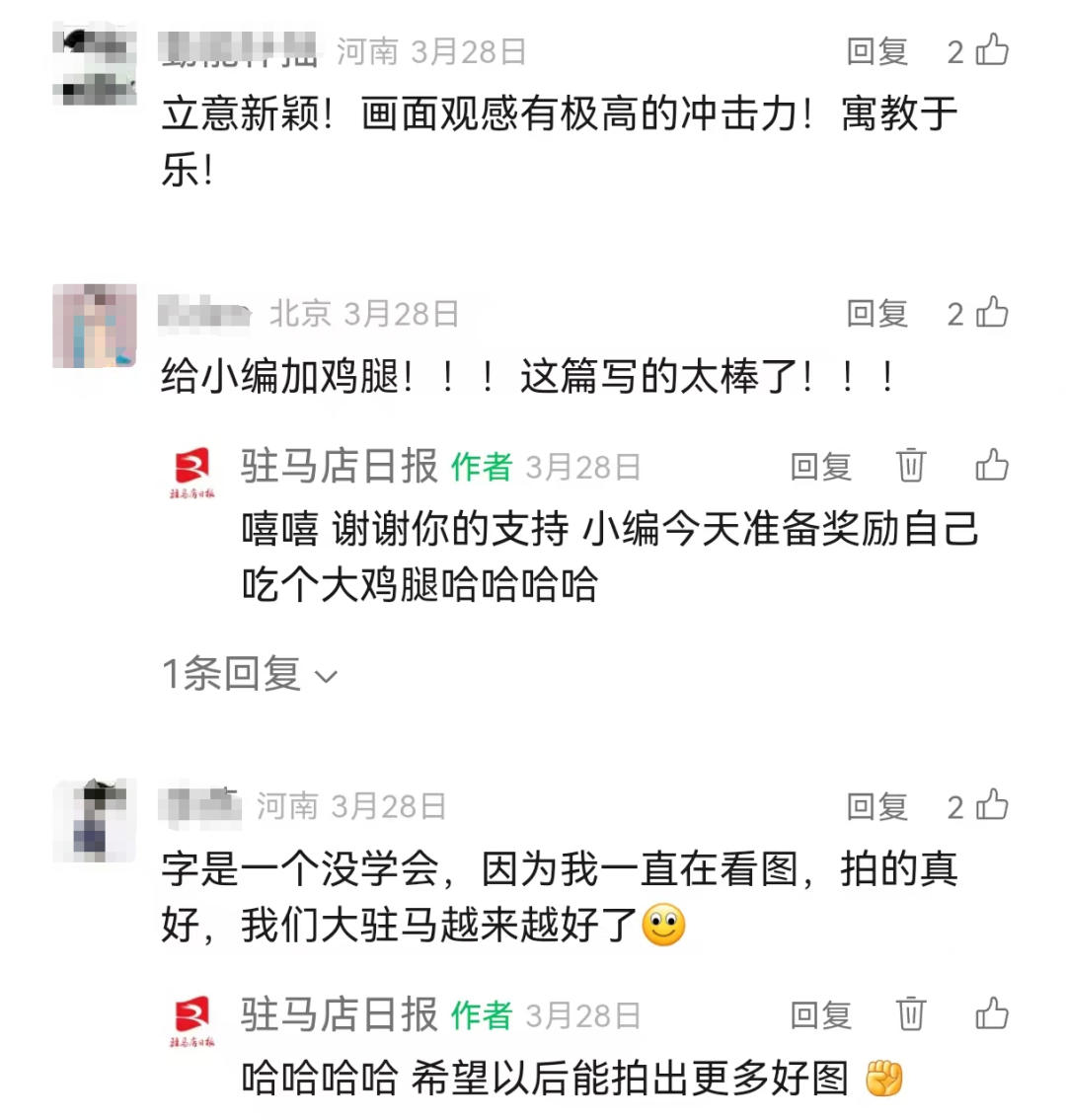Like the 给小编加鸡腿 comment
The width and height of the screenshot is (1066, 1120).
click(x=992, y=313)
